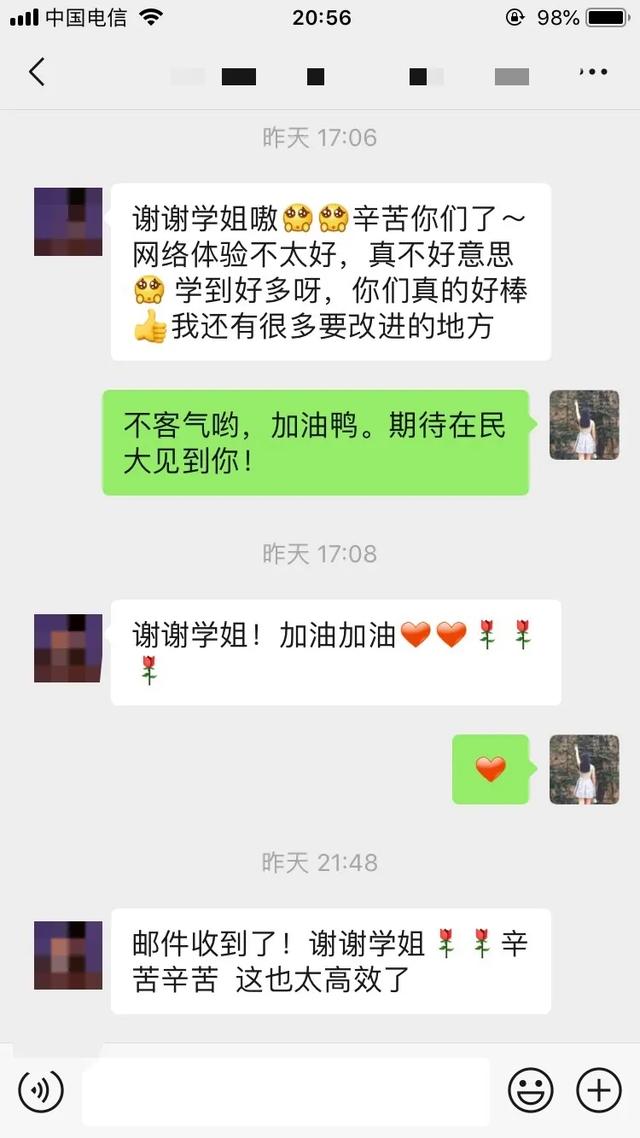Open the chat info overflow menu
Image resolution: width=640 pixels, height=1138 pixels.
point(593,72)
